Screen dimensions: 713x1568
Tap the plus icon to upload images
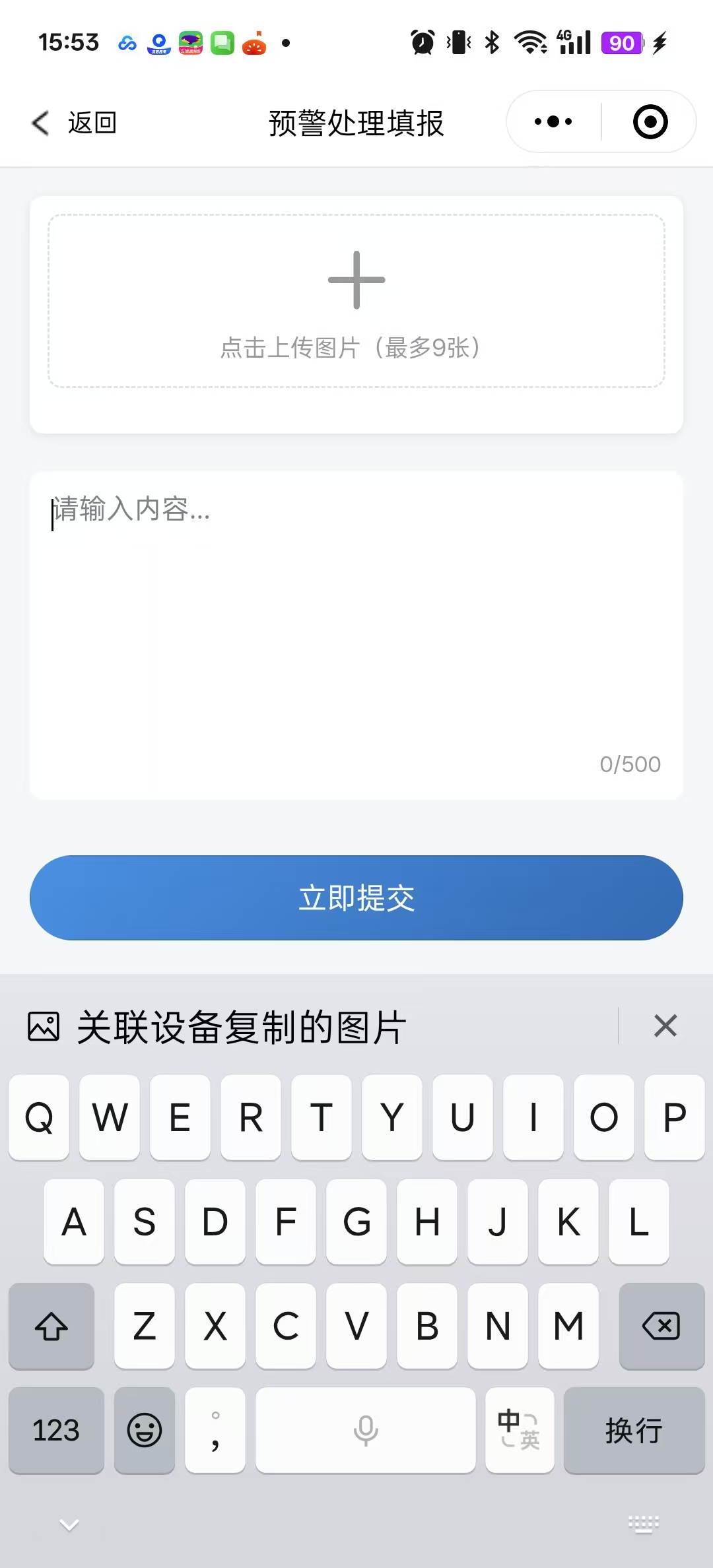coord(356,279)
